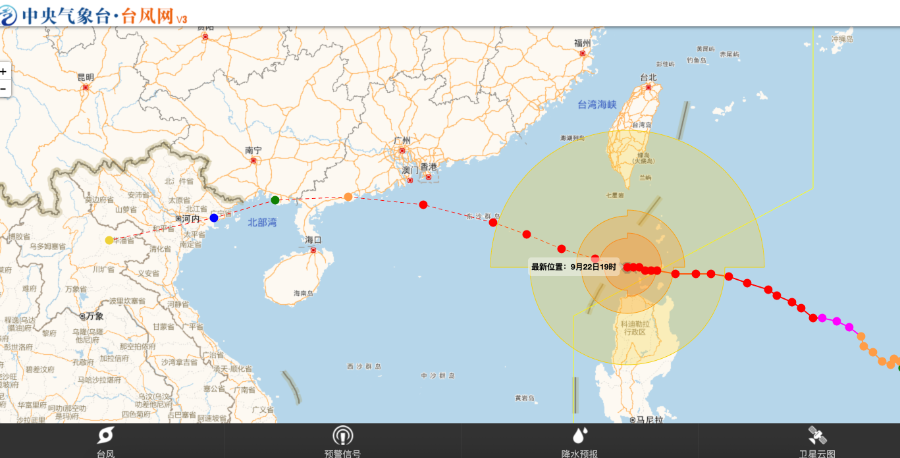Switch to the 台风 tab

(105, 440)
